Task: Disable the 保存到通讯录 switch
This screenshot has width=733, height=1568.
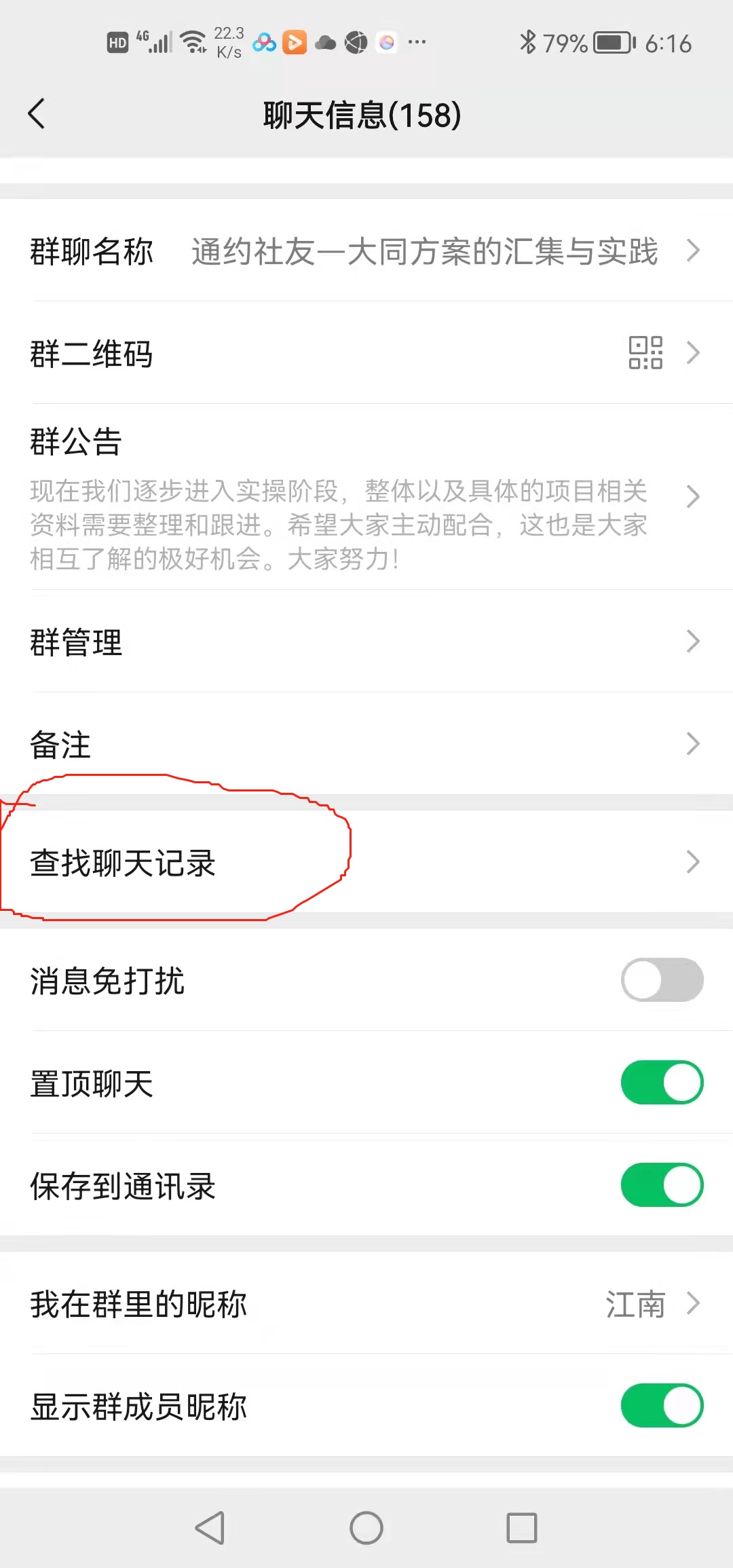Action: click(x=662, y=1184)
